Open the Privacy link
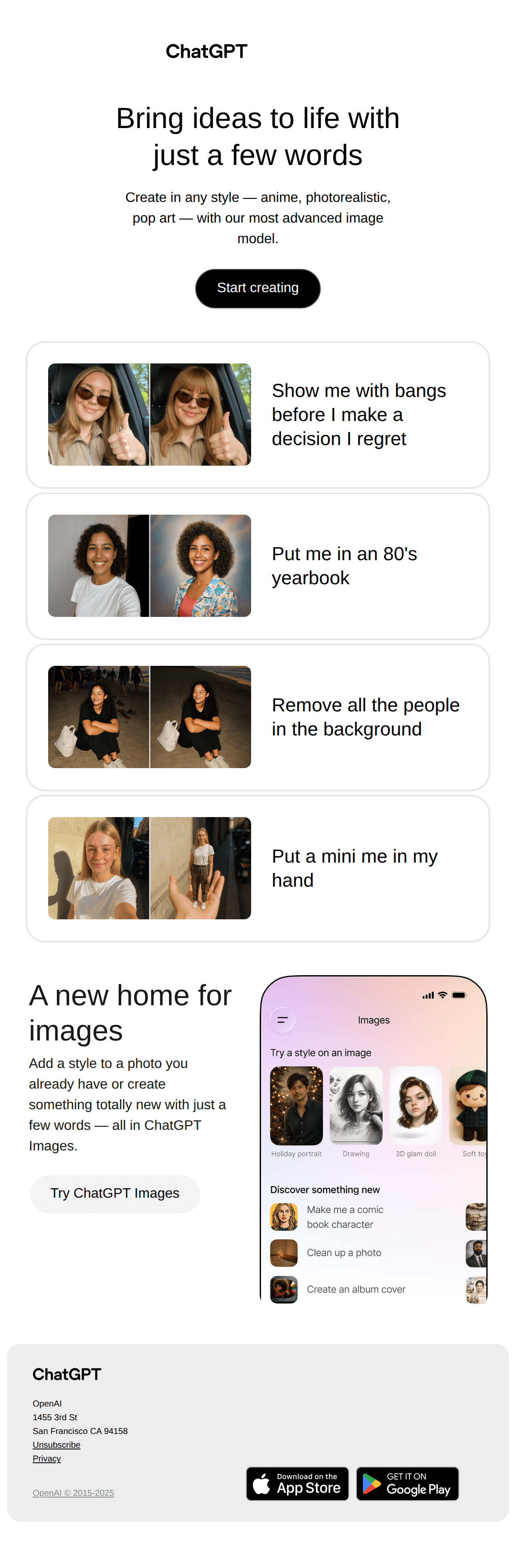Screen dimensions: 516x1568 [x=47, y=1458]
